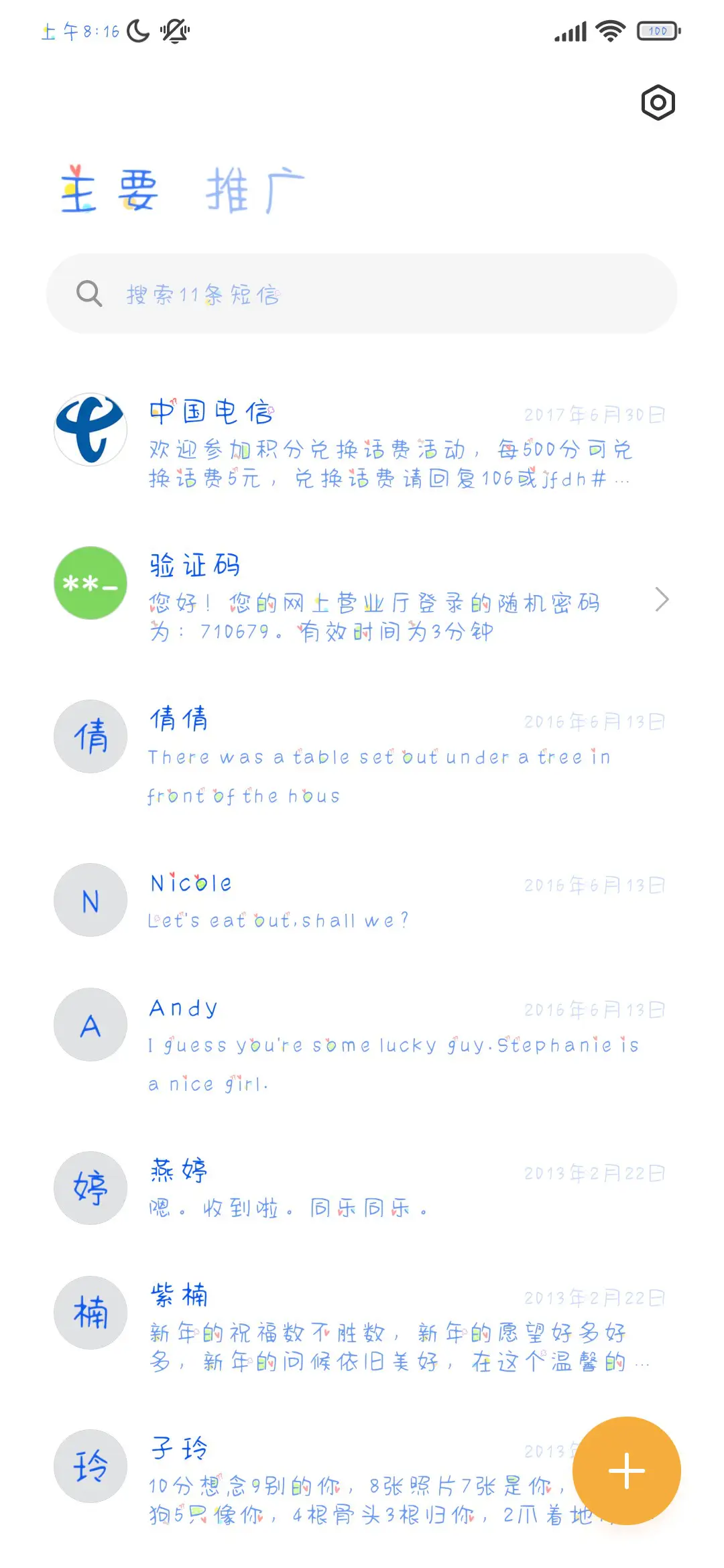Viewport: 724px width, 1568px height.
Task: Select the 倩倩 contact avatar
Action: [x=90, y=736]
